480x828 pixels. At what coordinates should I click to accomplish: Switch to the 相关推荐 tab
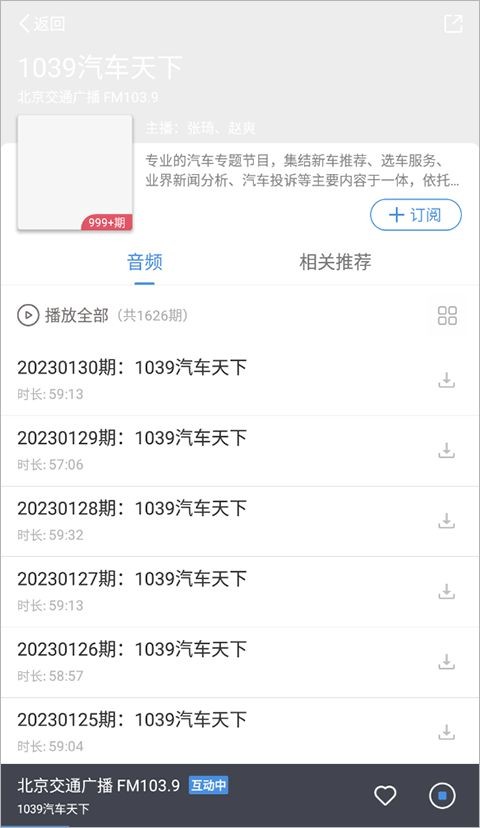point(335,262)
